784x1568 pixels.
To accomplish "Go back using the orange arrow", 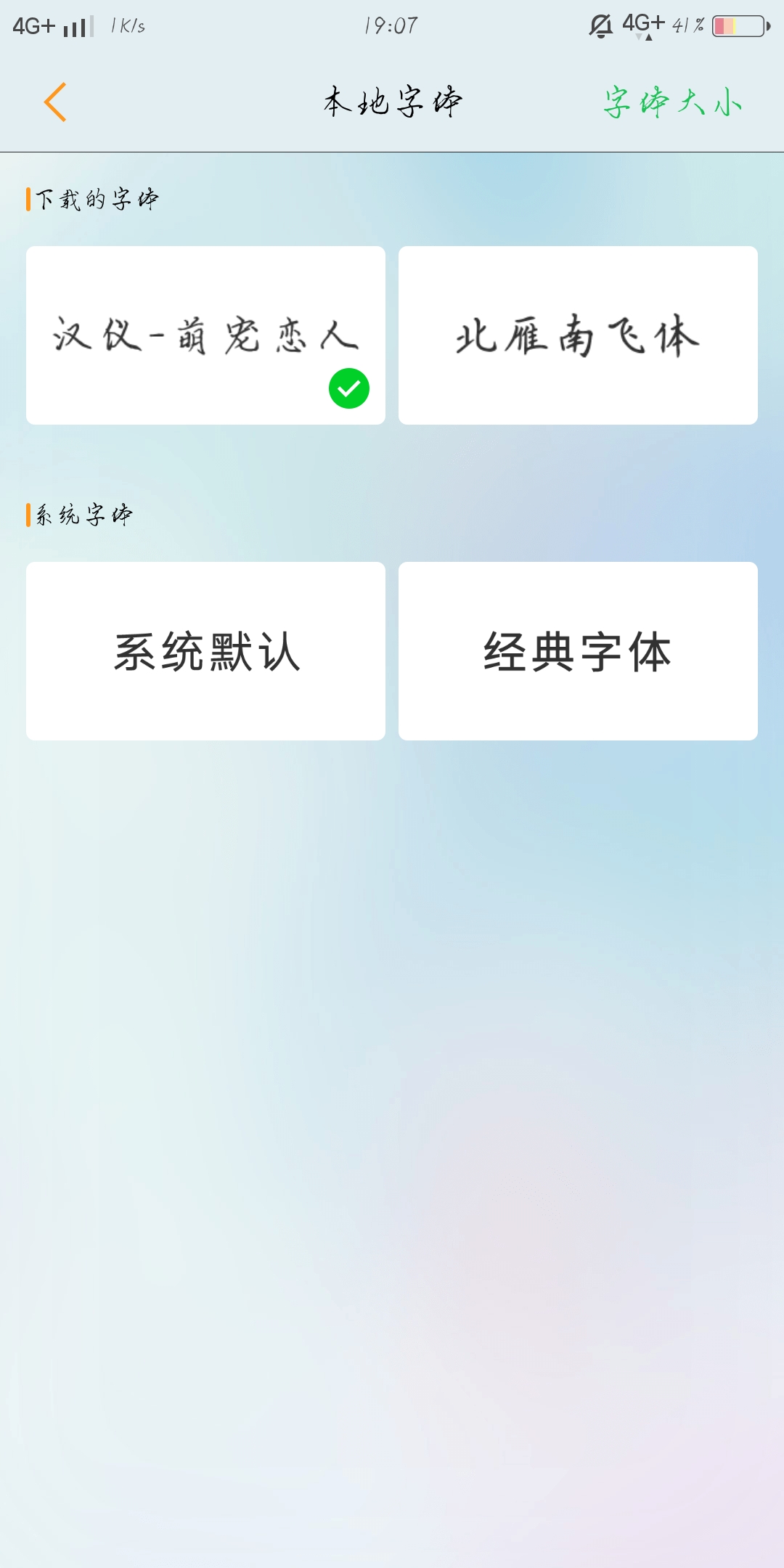I will [55, 102].
